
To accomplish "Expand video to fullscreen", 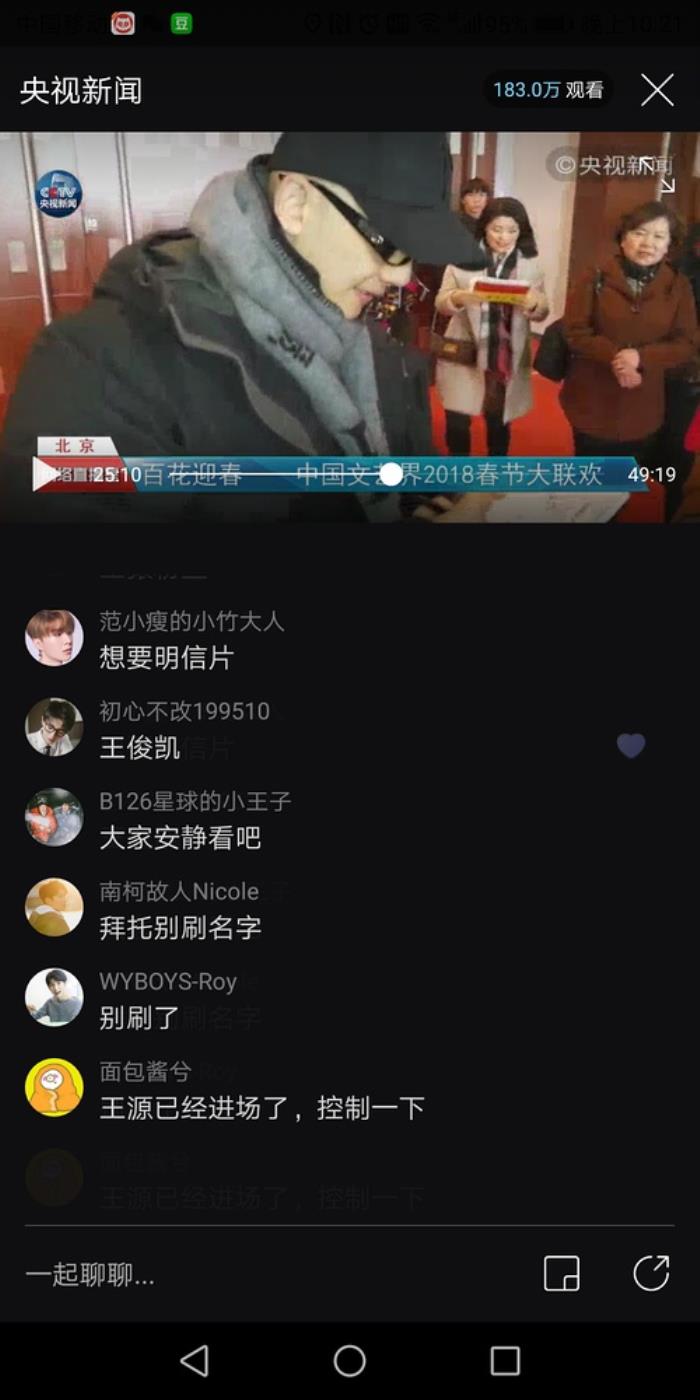I will 657,174.
